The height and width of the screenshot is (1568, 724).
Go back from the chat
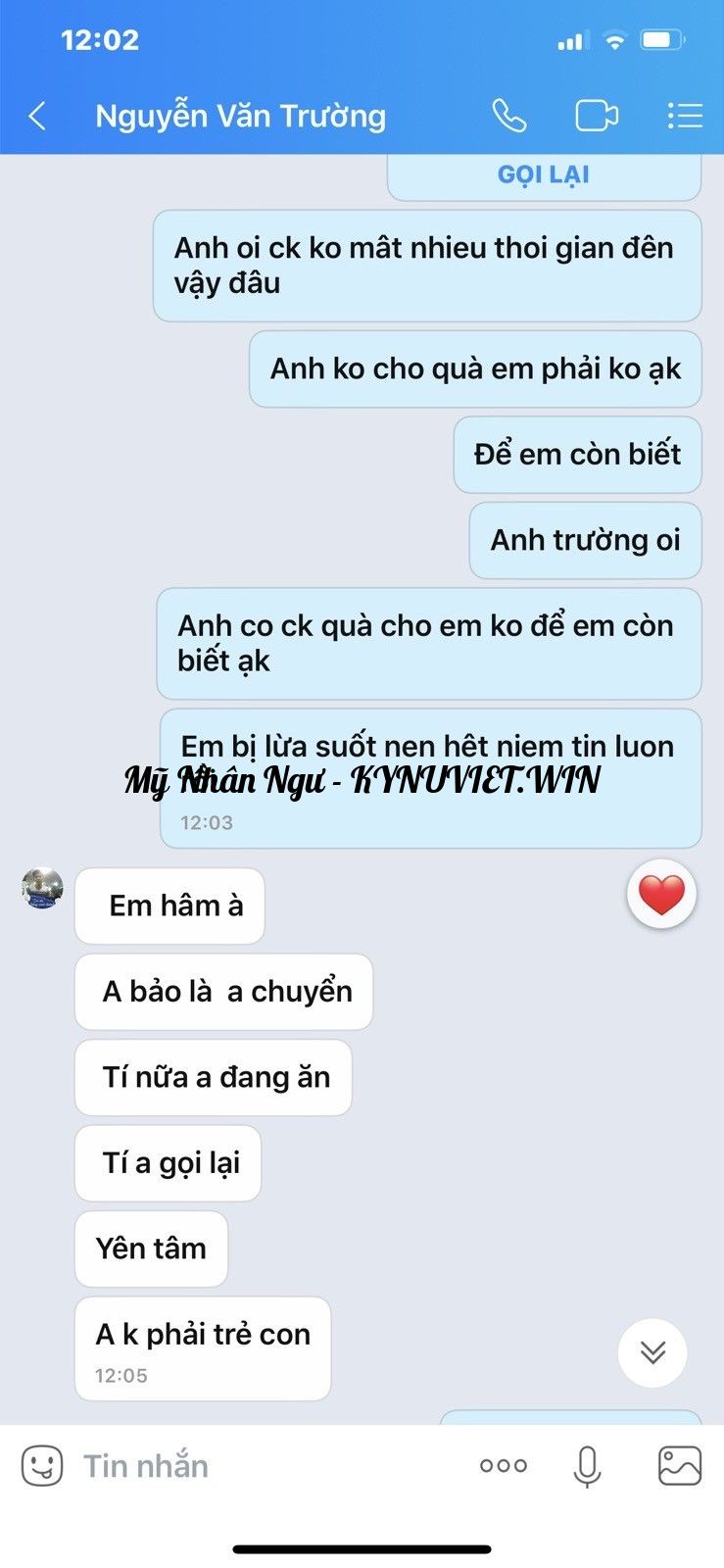[x=37, y=117]
